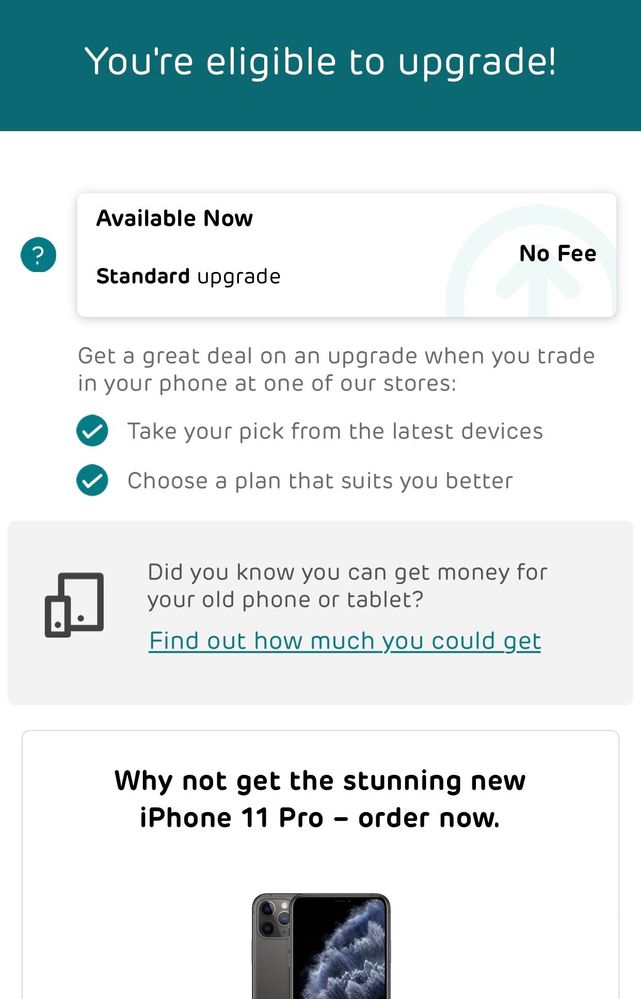
Task: Open the iPhone 11 Pro promo card
Action: [x=320, y=860]
